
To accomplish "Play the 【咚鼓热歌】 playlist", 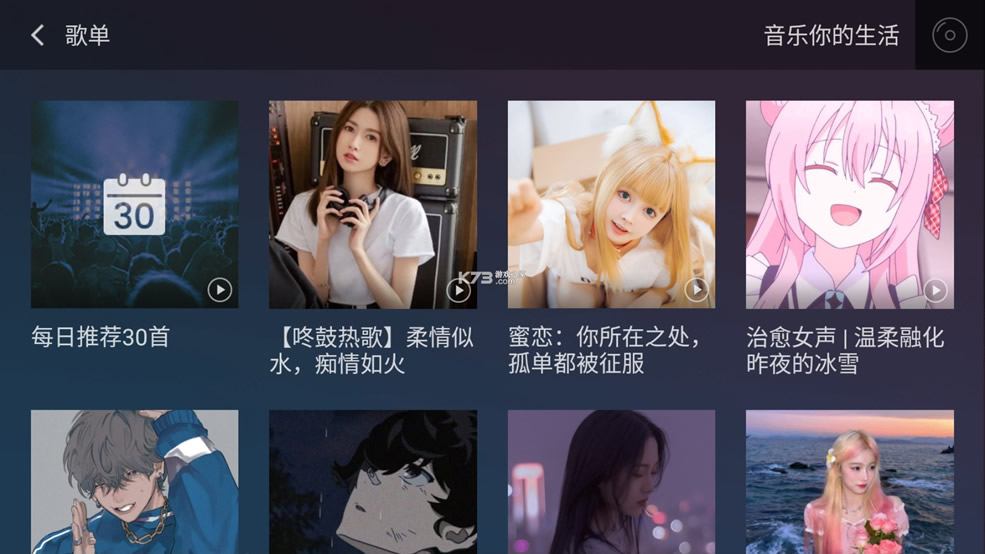I will (x=458, y=290).
